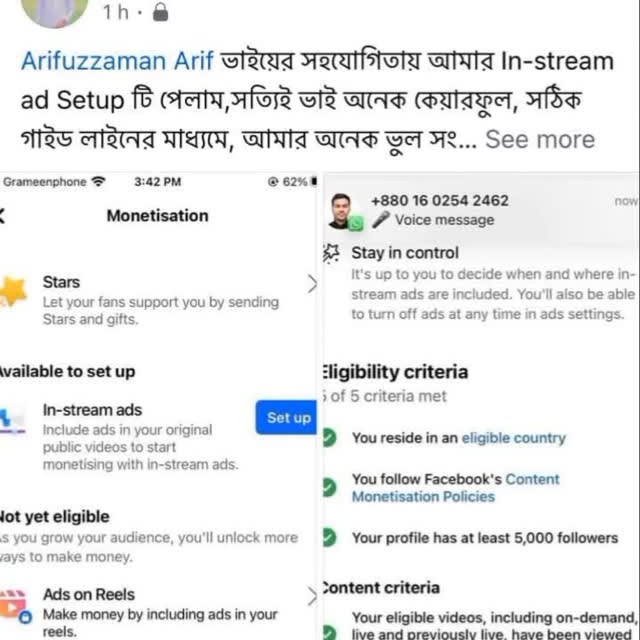Open the tagged profile Arifuzzaman Arif
640x640 pixels.
pyautogui.click(x=117, y=62)
